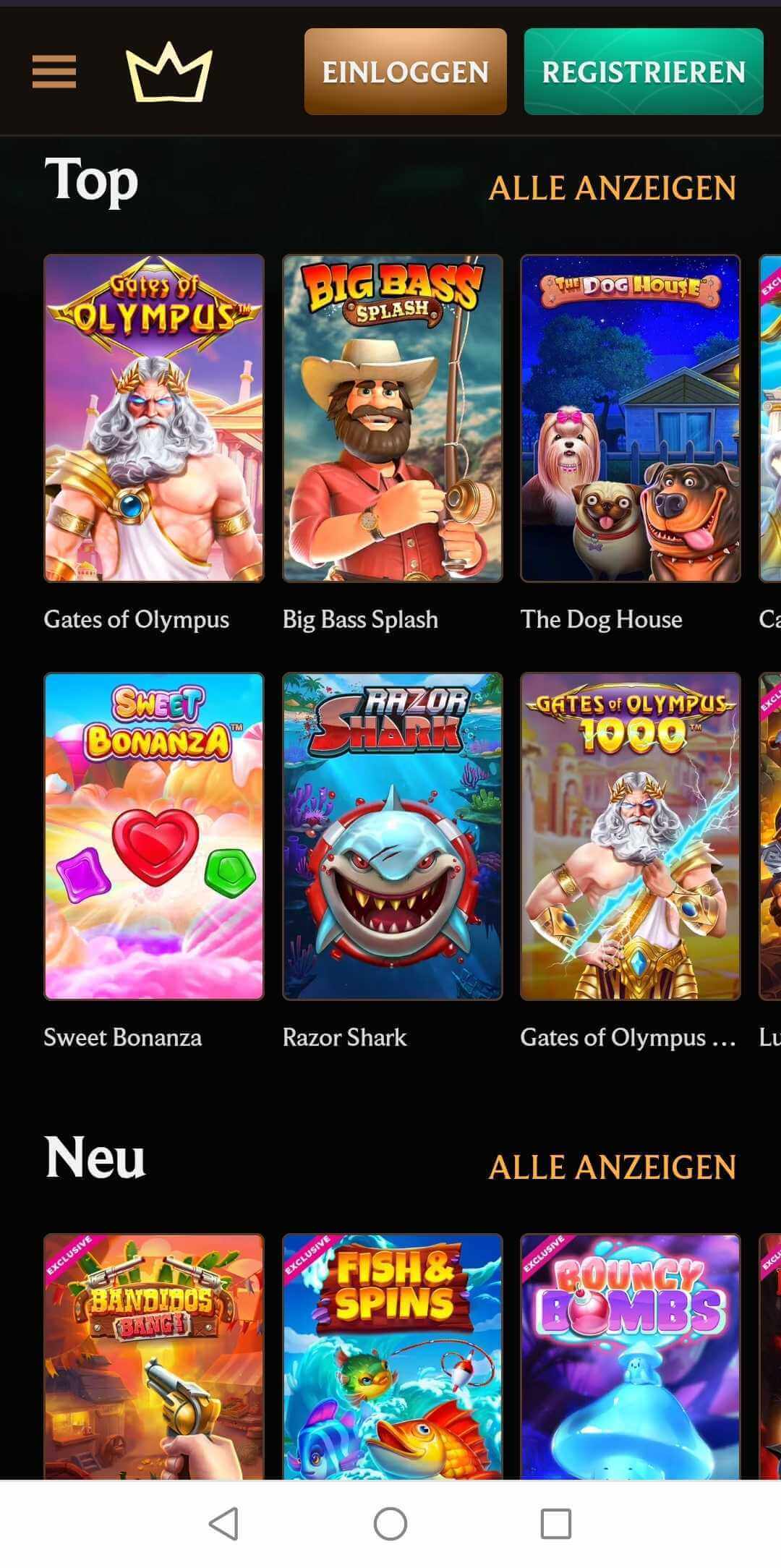Show all games in Neu section
Screen dimensions: 781x1568
click(x=612, y=1167)
